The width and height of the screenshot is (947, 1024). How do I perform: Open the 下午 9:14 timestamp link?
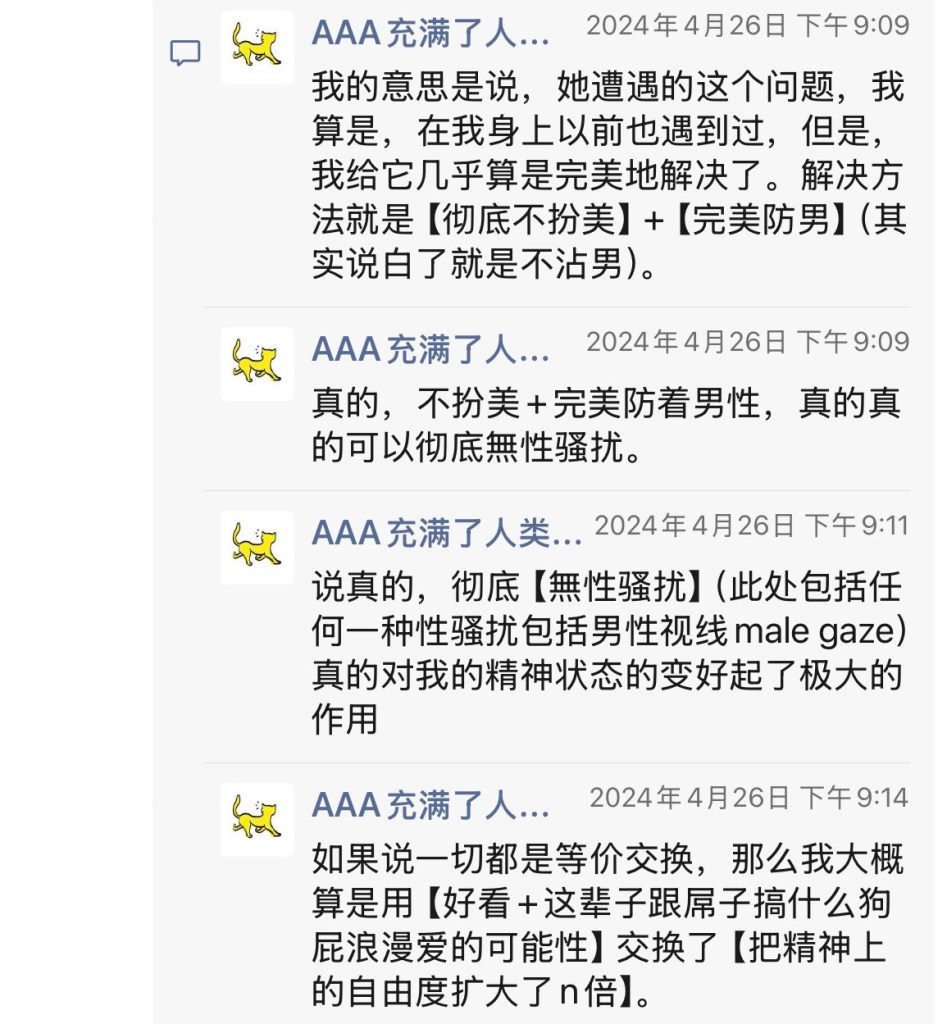point(748,797)
